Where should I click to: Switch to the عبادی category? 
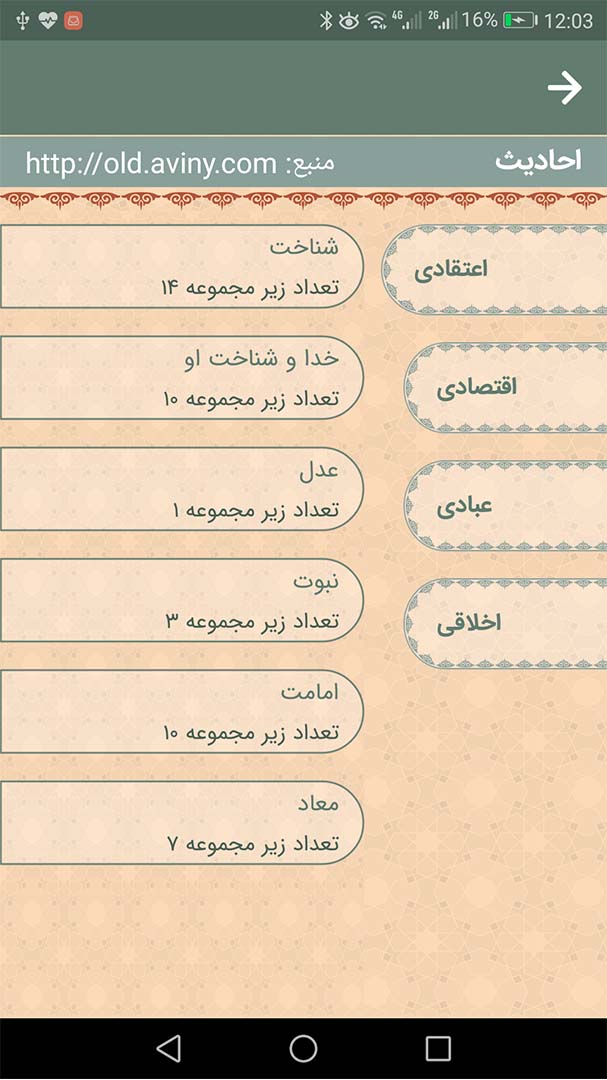(x=506, y=506)
